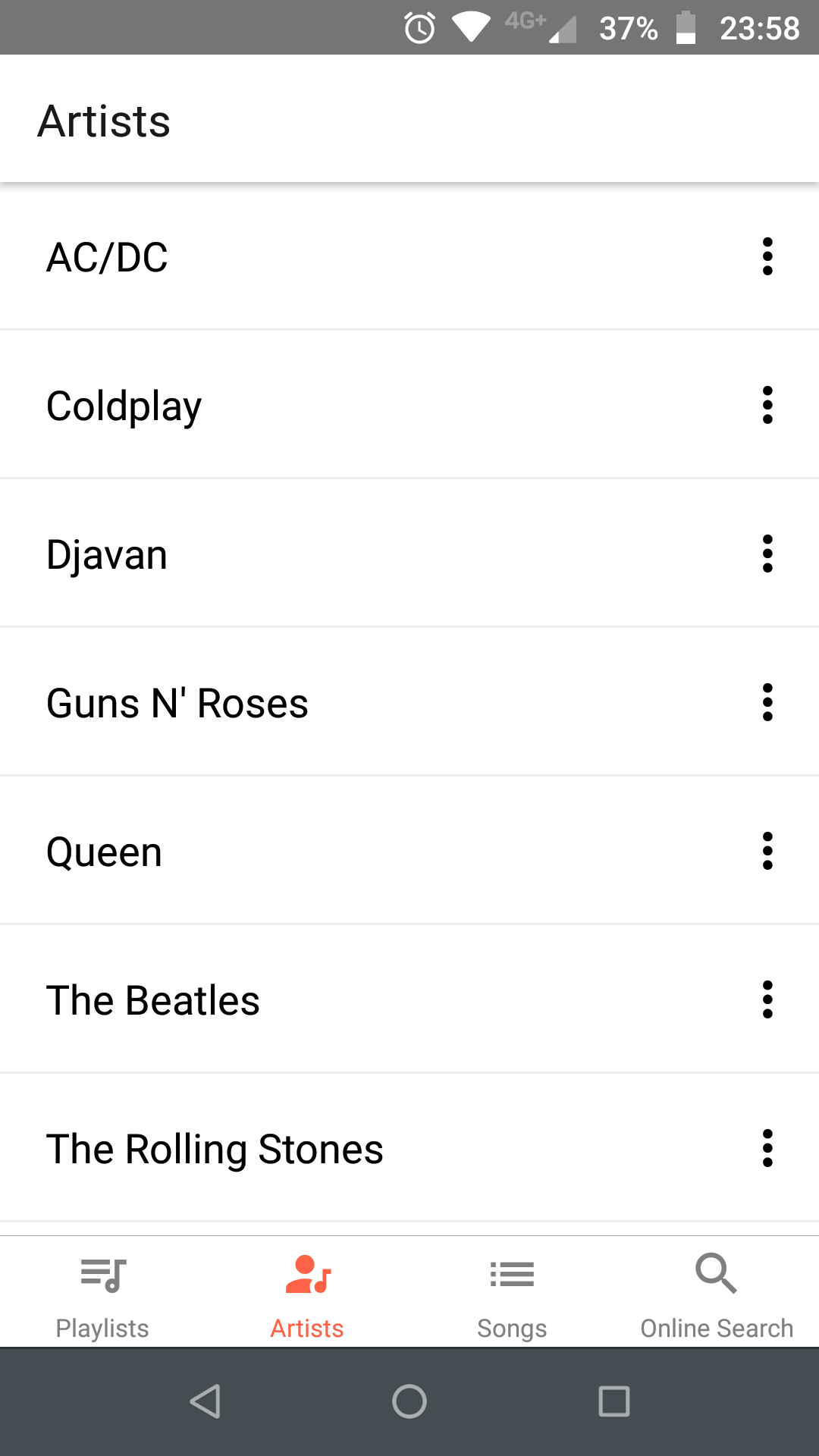
Task: Show the menu for The Beatles
Action: coord(767,999)
